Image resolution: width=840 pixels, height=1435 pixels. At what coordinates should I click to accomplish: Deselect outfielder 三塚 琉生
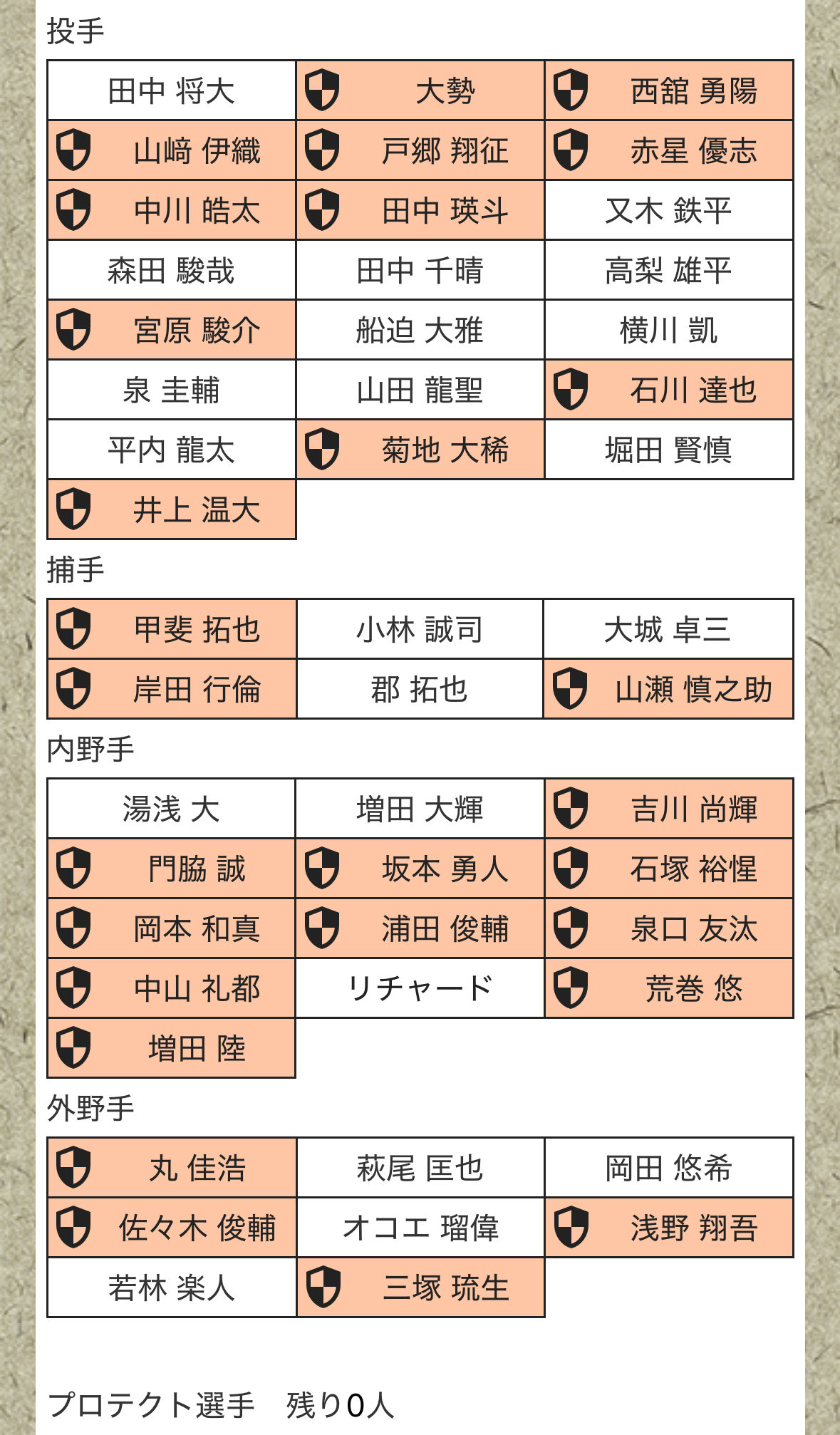[x=420, y=1288]
